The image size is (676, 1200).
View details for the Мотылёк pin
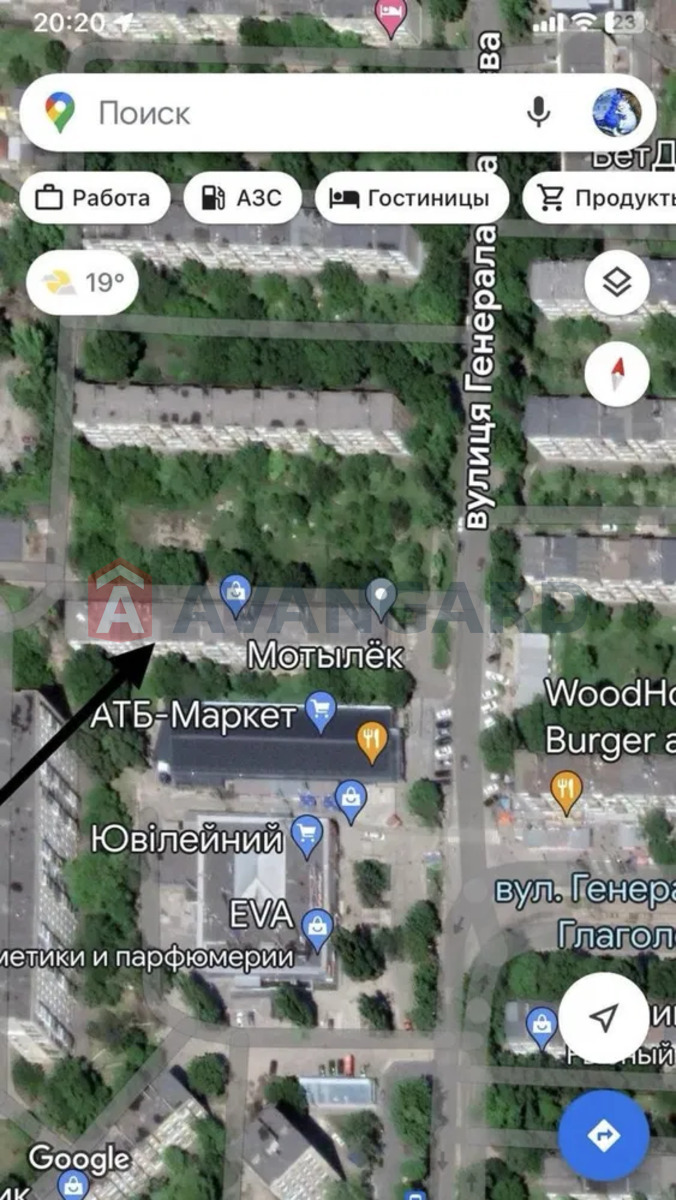pyautogui.click(x=380, y=598)
